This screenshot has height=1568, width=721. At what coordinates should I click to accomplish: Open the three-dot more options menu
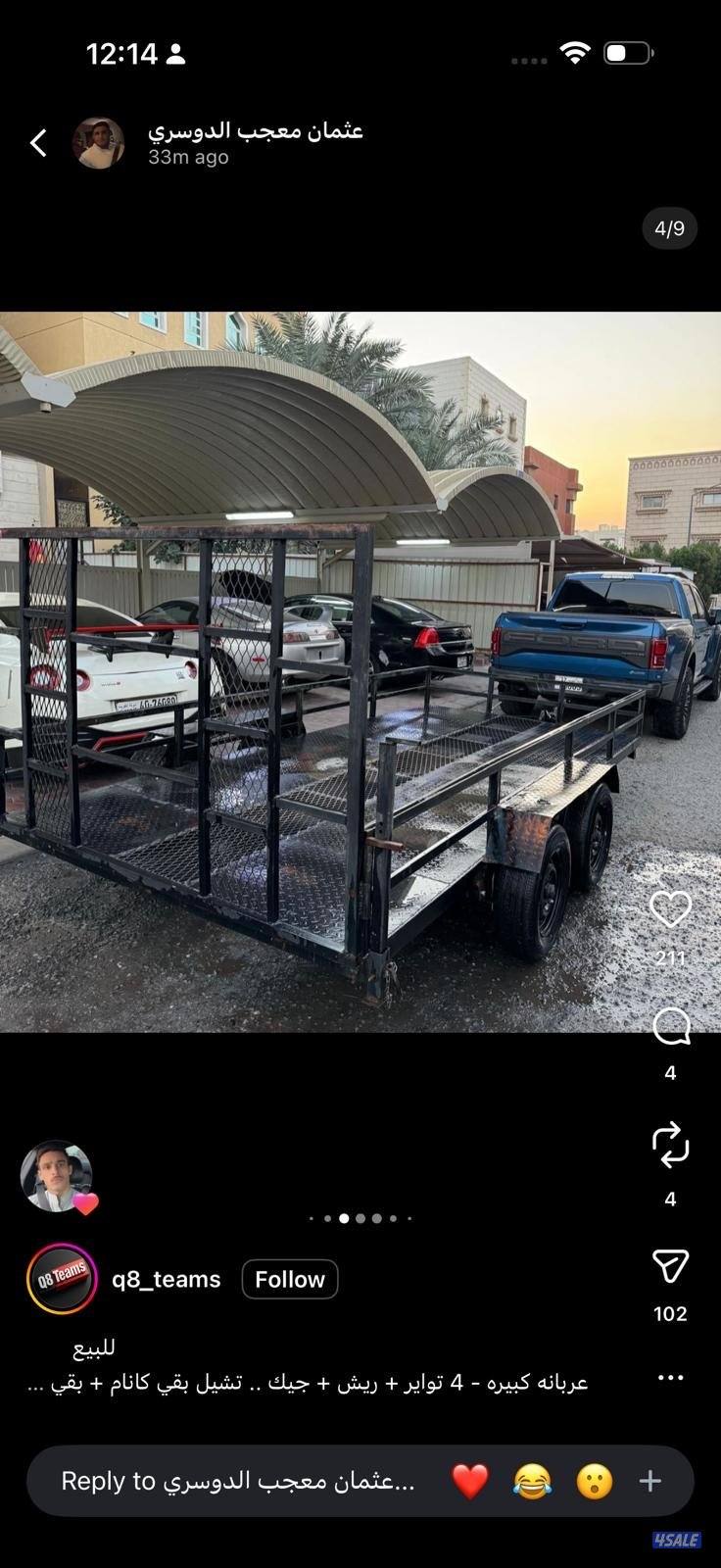(x=670, y=1377)
